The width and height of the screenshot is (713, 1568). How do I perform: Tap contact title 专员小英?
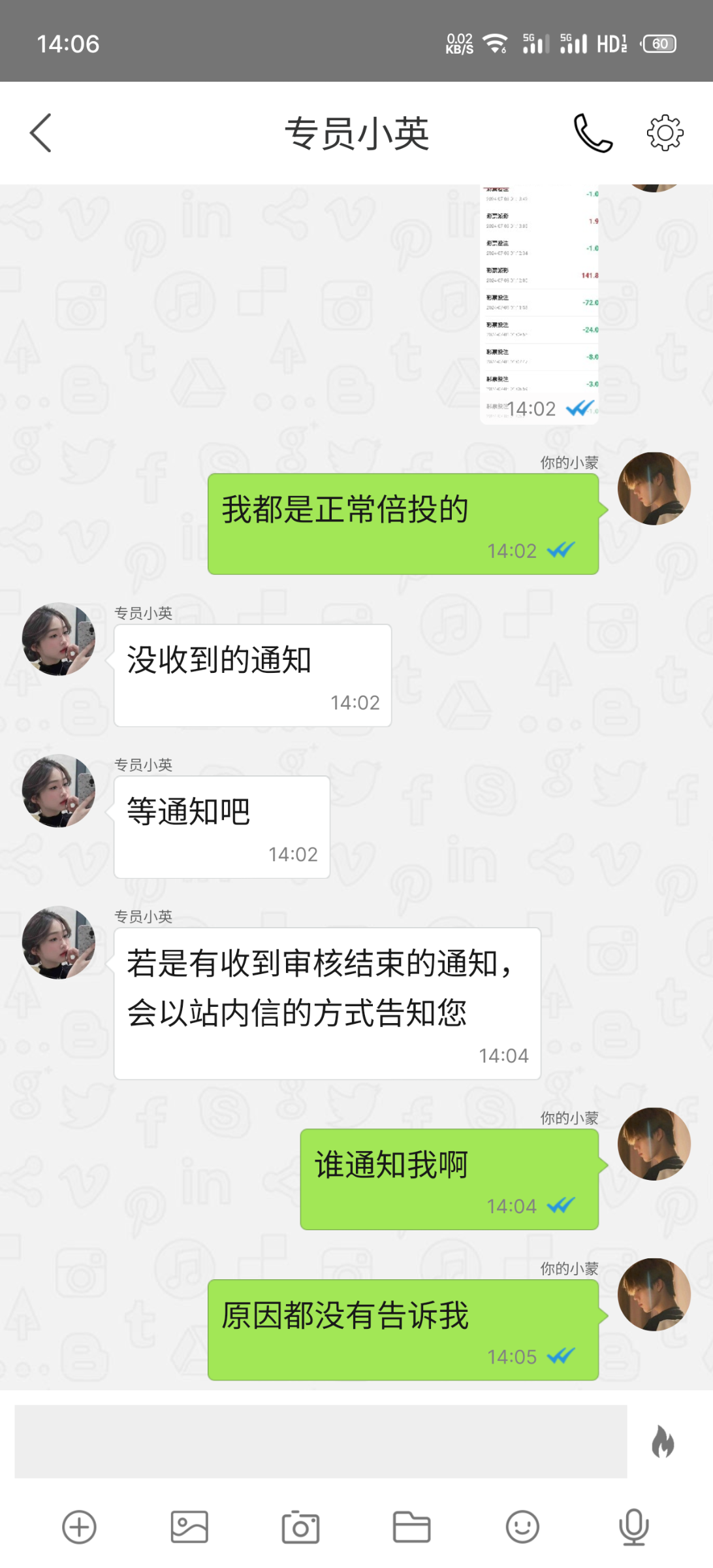[356, 133]
